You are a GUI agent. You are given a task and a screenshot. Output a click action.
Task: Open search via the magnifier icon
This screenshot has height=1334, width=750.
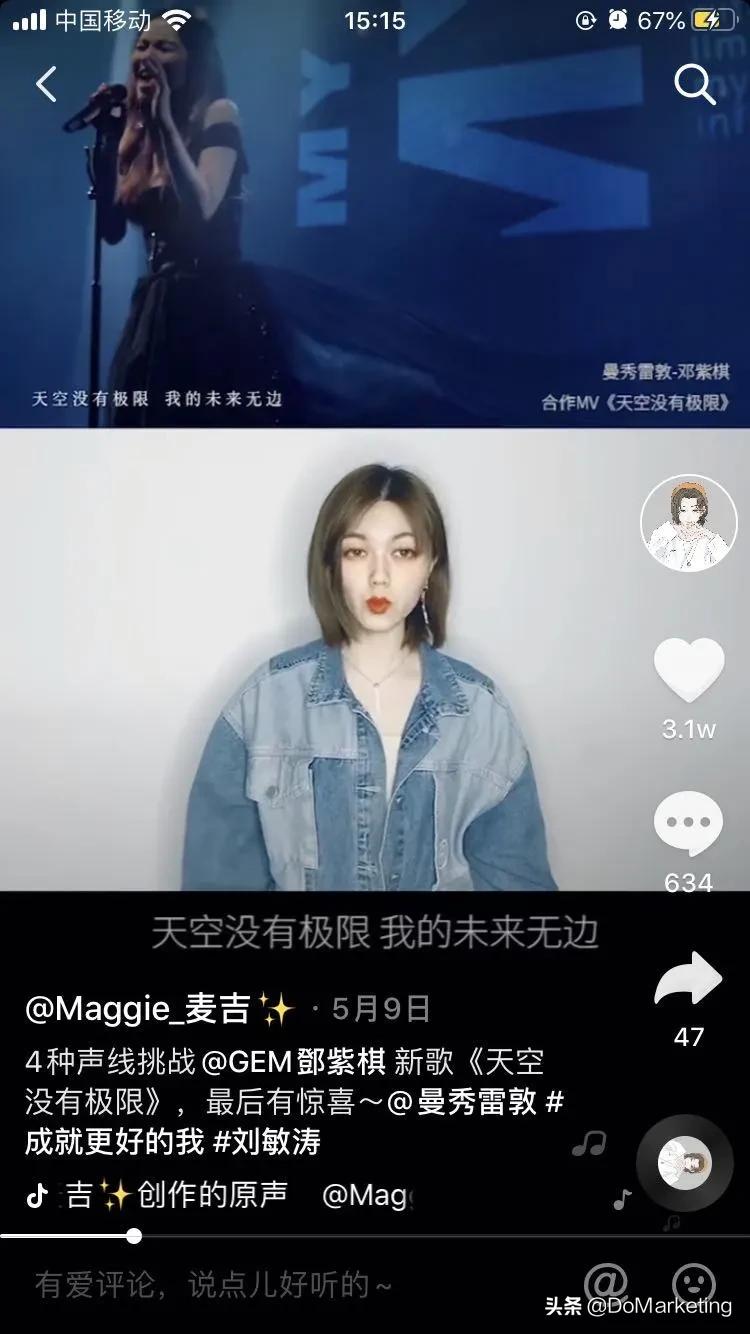tap(694, 85)
